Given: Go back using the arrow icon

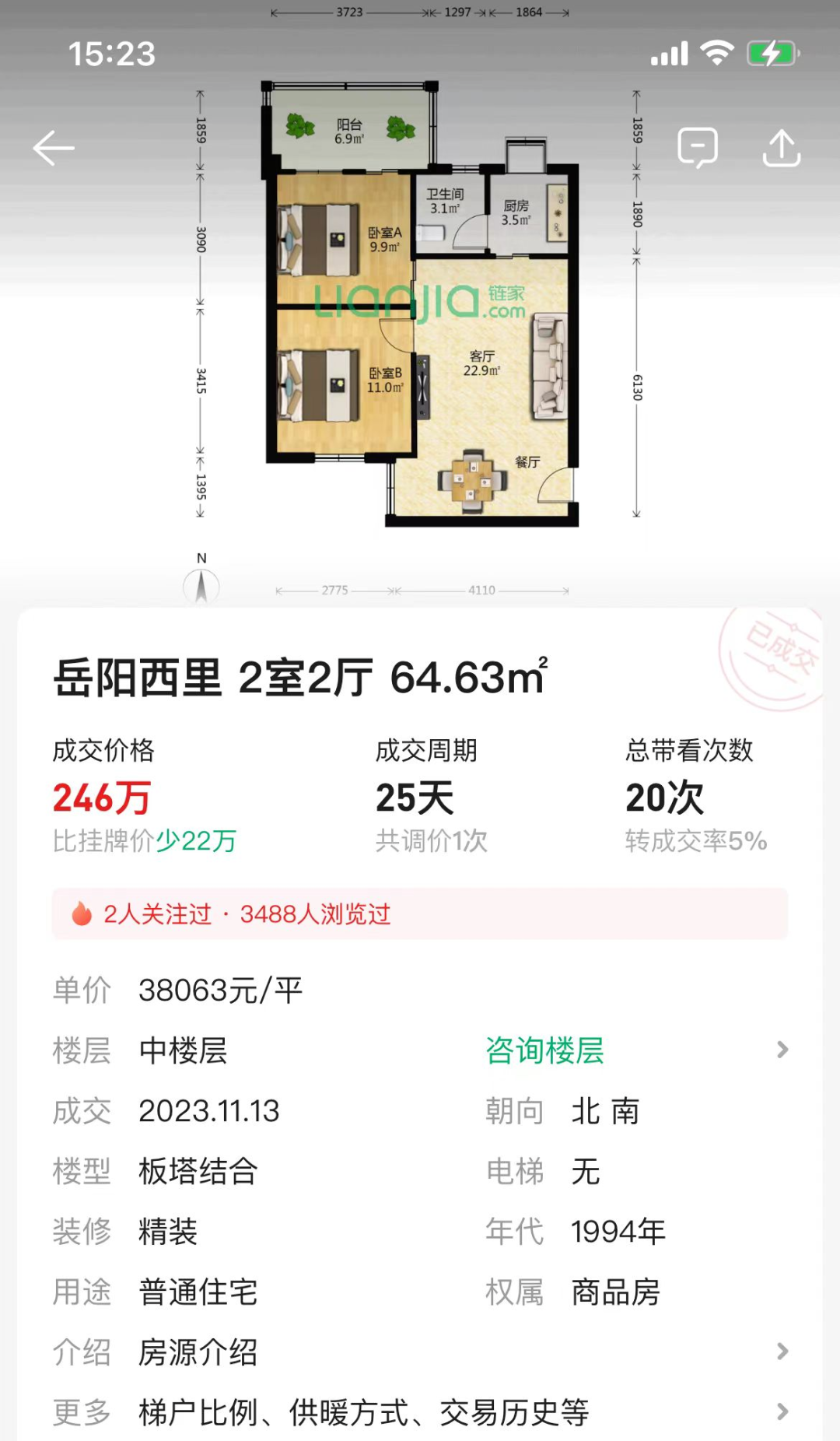Looking at the screenshot, I should click(54, 148).
